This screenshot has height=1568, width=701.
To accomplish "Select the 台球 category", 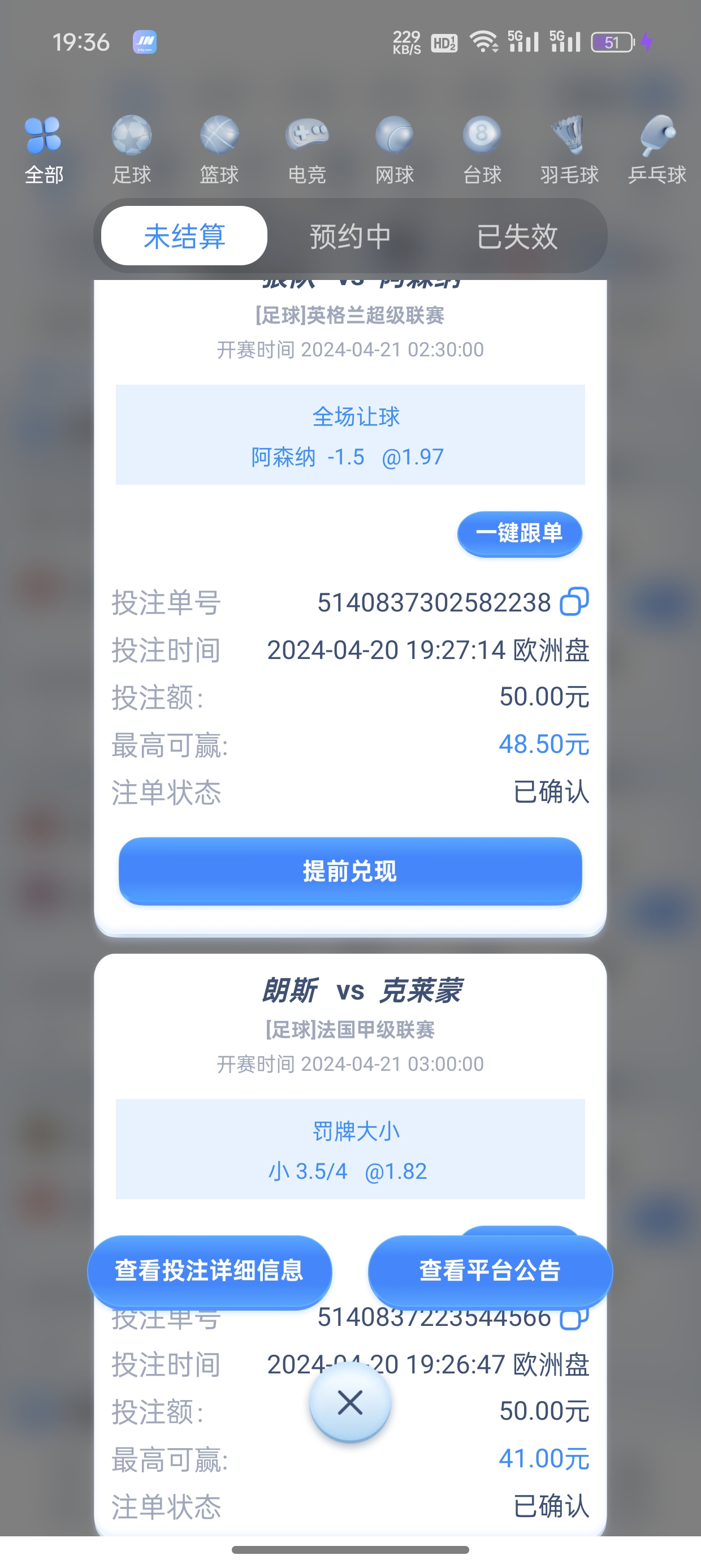I will (482, 149).
